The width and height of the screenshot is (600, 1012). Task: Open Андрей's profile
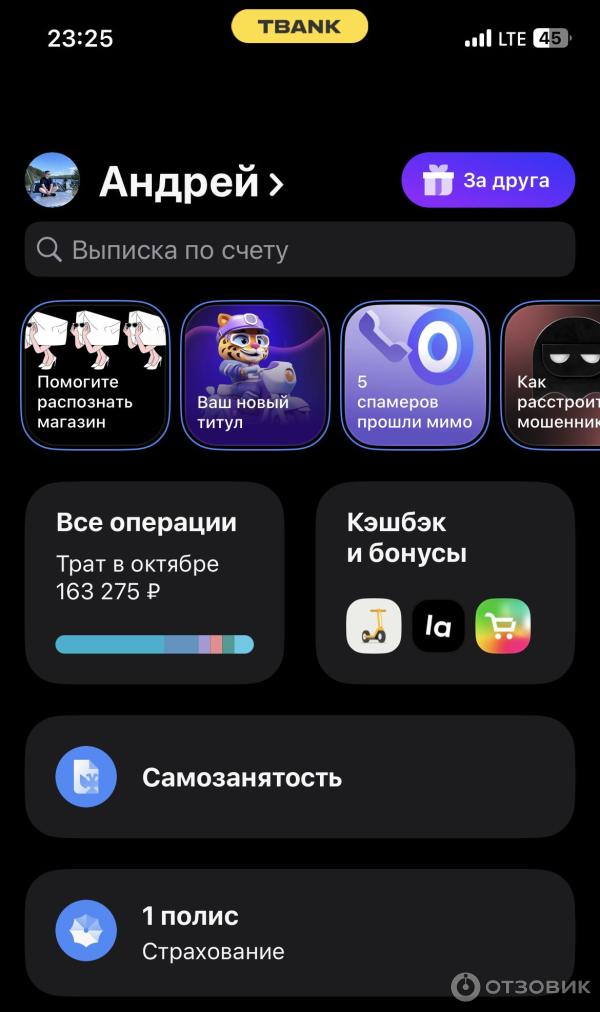pyautogui.click(x=191, y=182)
